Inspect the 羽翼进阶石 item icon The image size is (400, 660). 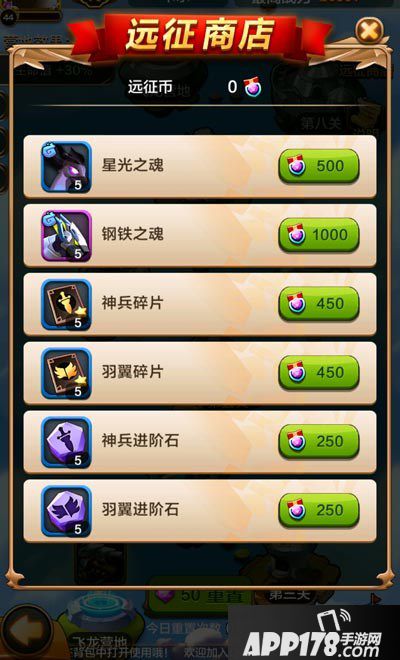pos(66,511)
